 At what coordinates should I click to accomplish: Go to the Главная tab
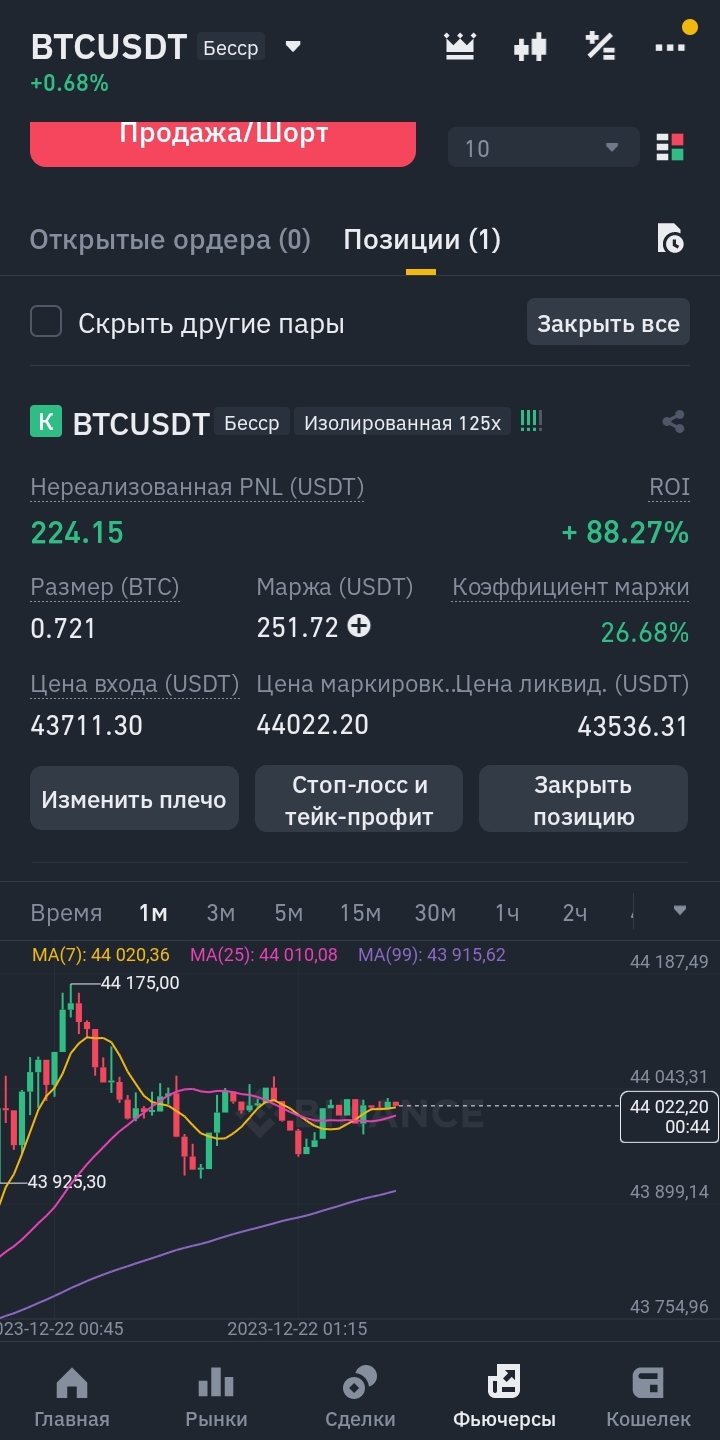pos(72,1396)
